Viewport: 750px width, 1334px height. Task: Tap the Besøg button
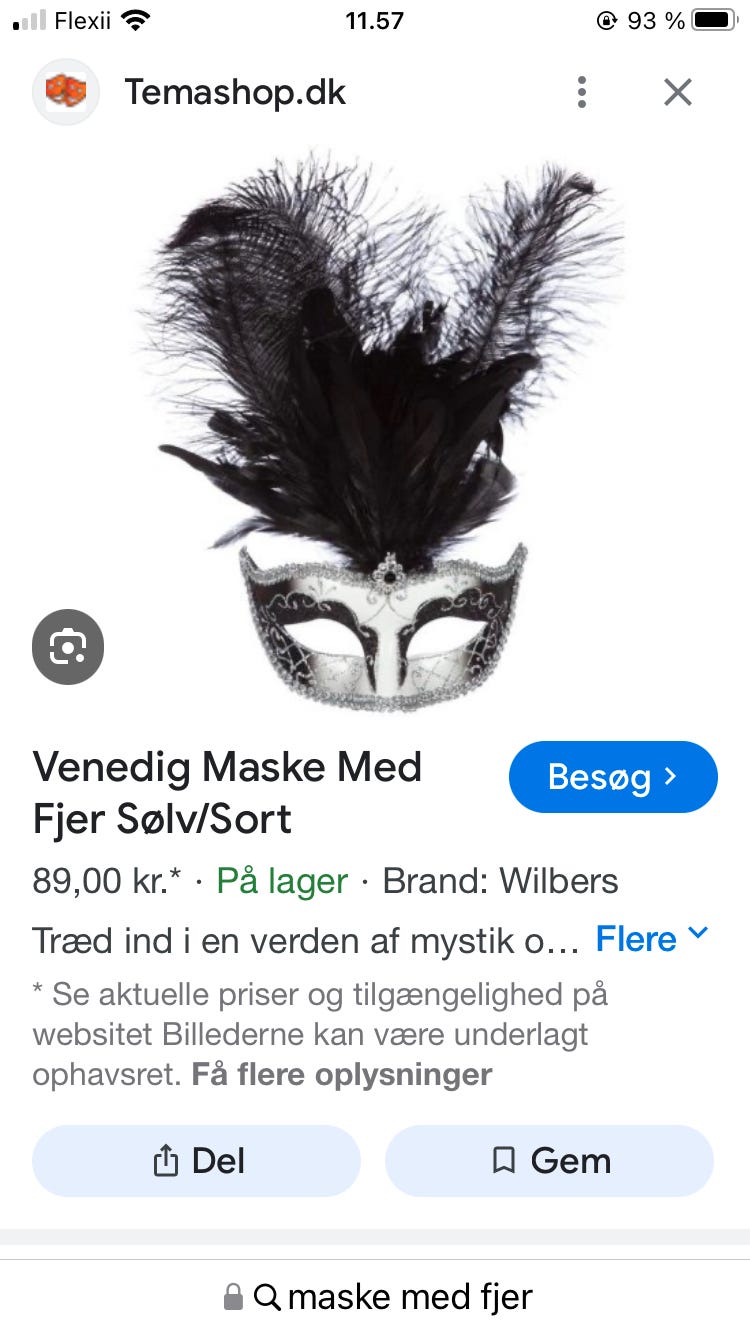coord(613,777)
